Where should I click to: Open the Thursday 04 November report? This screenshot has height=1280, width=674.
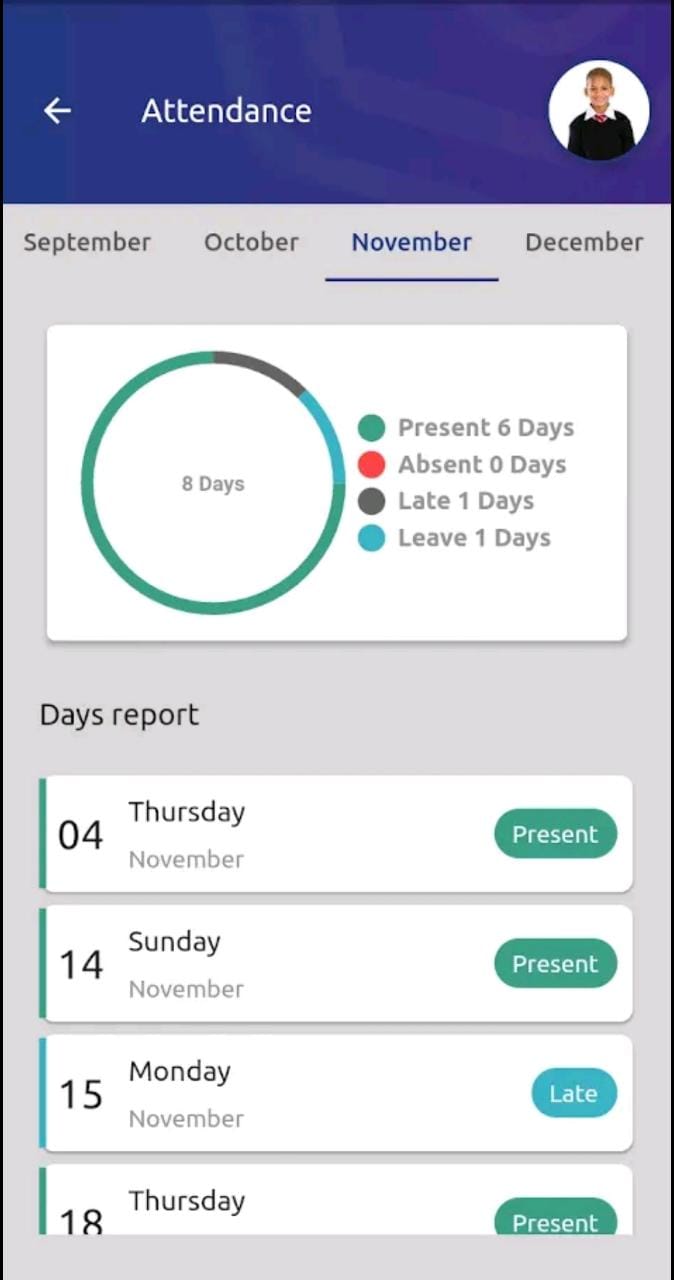(x=336, y=834)
